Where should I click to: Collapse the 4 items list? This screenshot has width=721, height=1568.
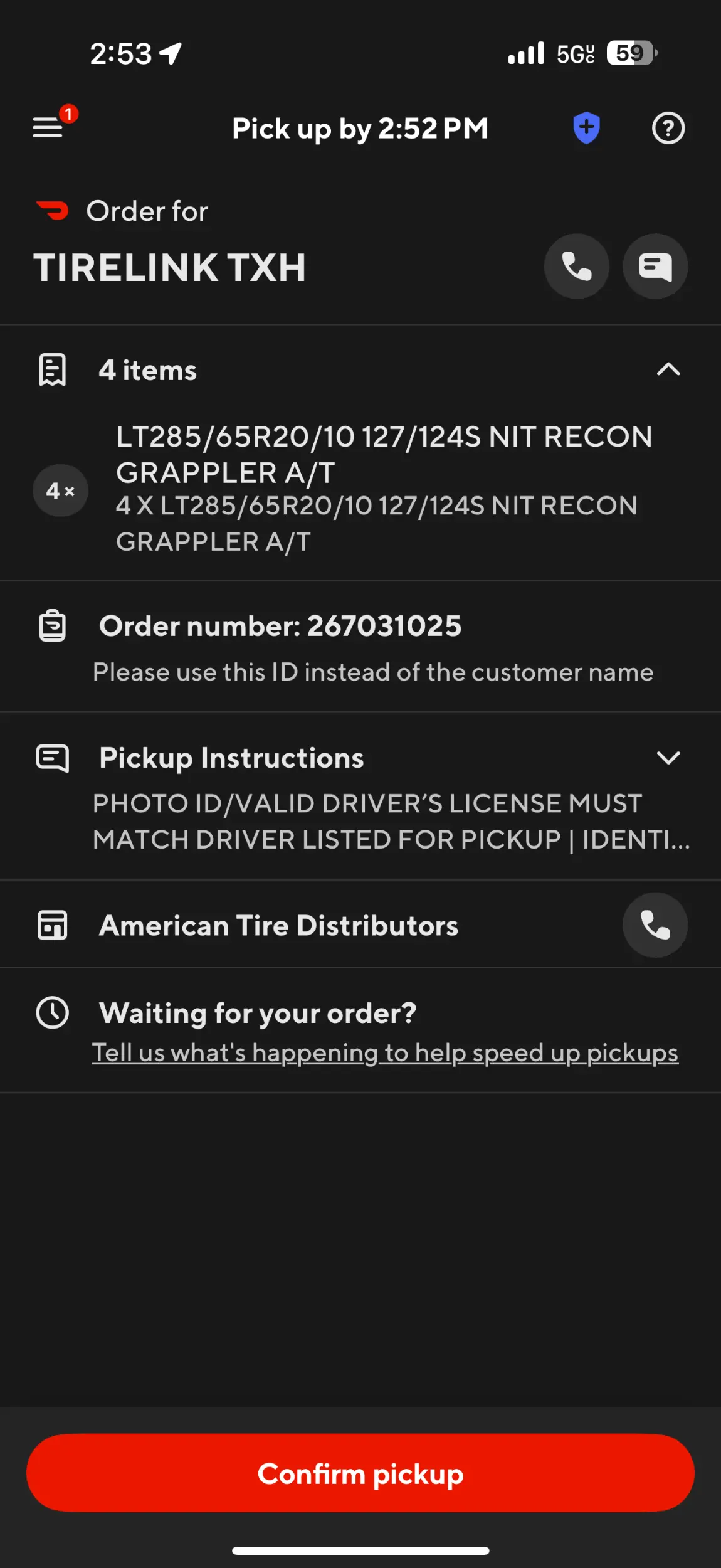668,369
